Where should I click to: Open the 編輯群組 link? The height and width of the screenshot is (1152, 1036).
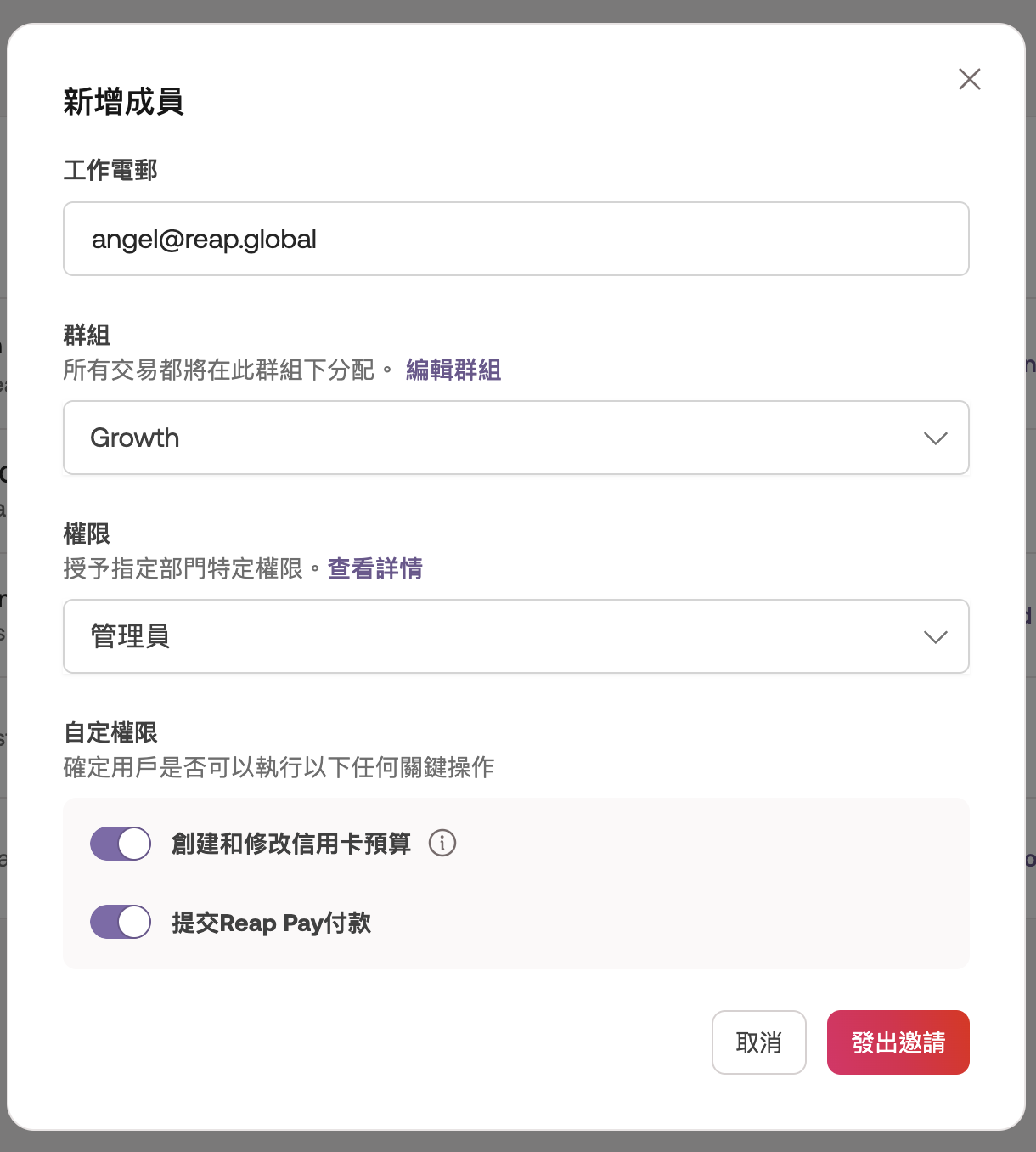(x=453, y=370)
